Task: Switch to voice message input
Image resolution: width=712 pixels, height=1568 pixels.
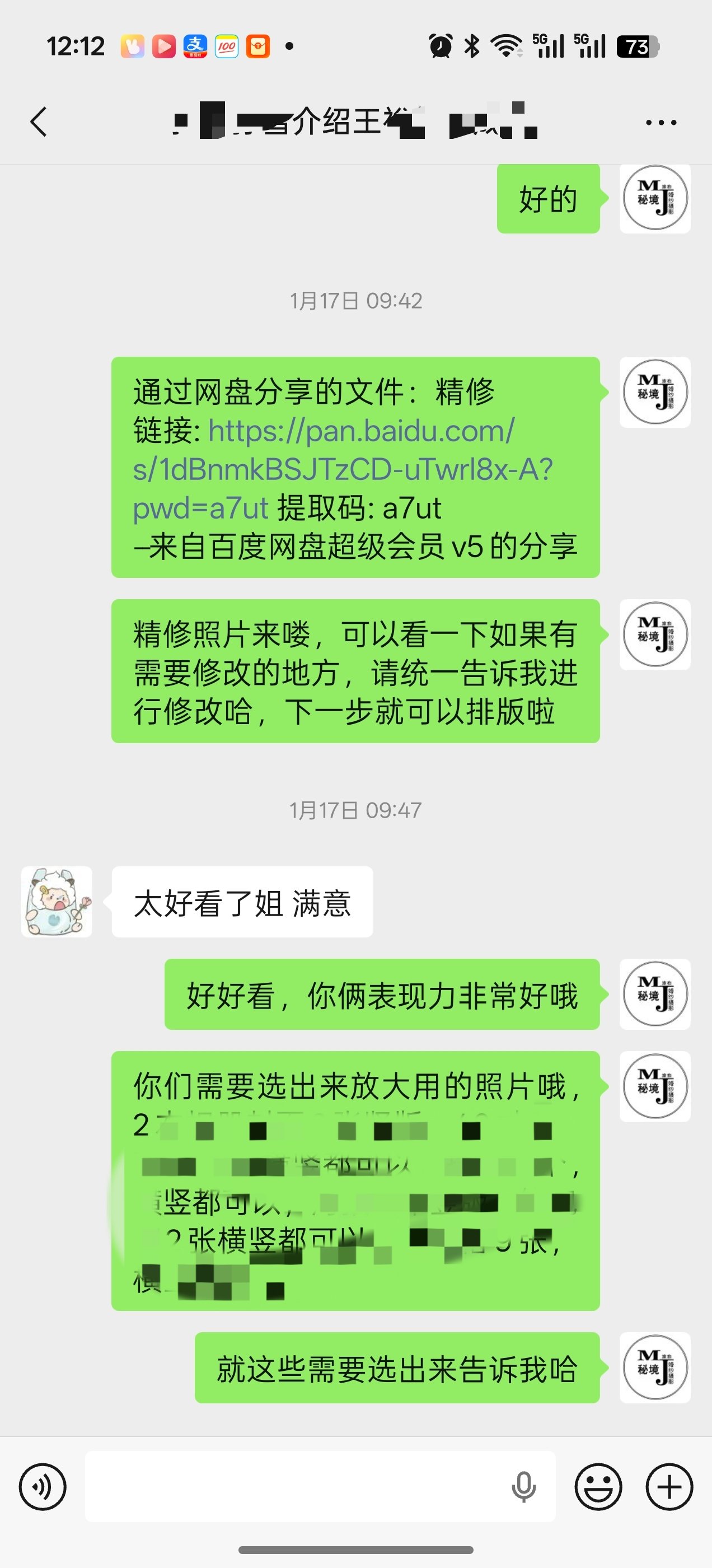Action: click(43, 1487)
